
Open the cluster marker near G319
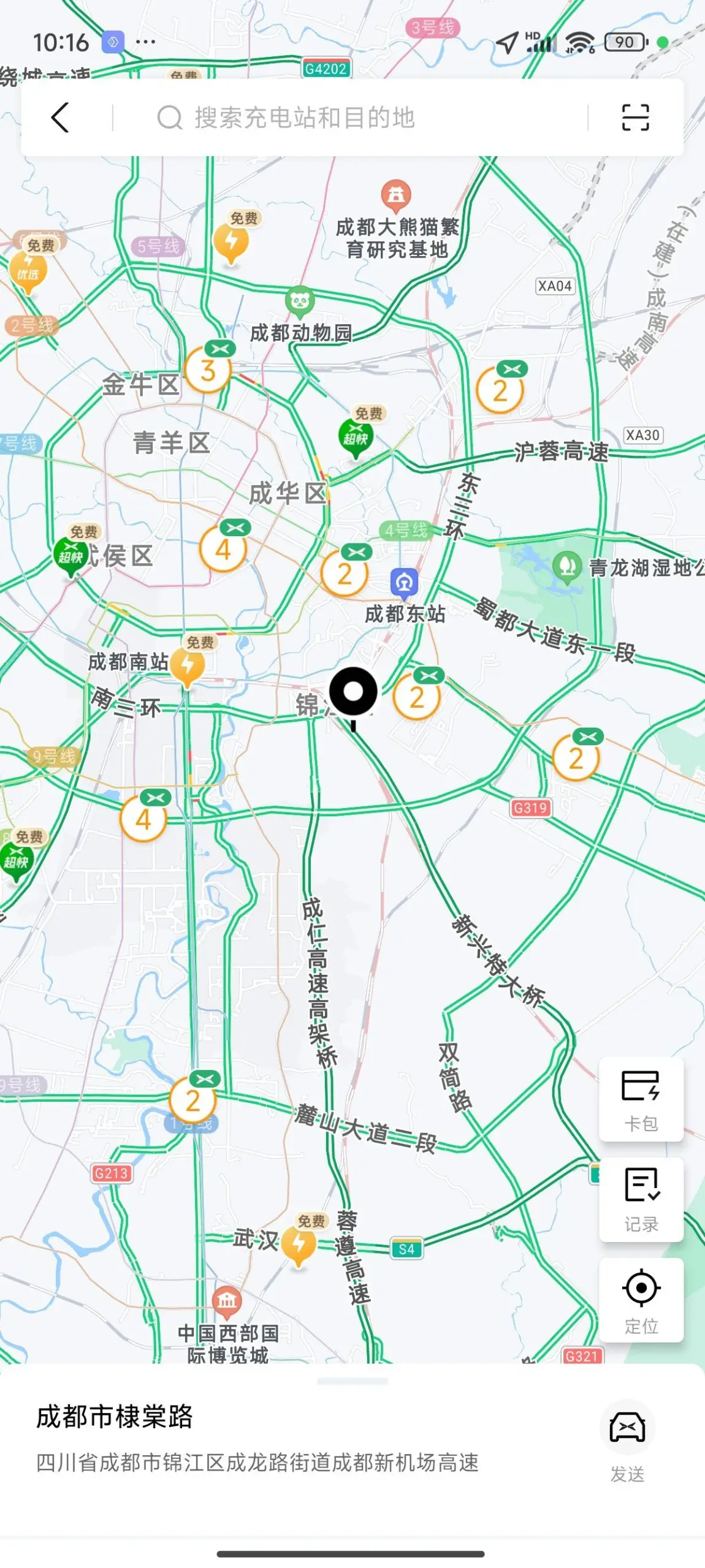click(576, 758)
